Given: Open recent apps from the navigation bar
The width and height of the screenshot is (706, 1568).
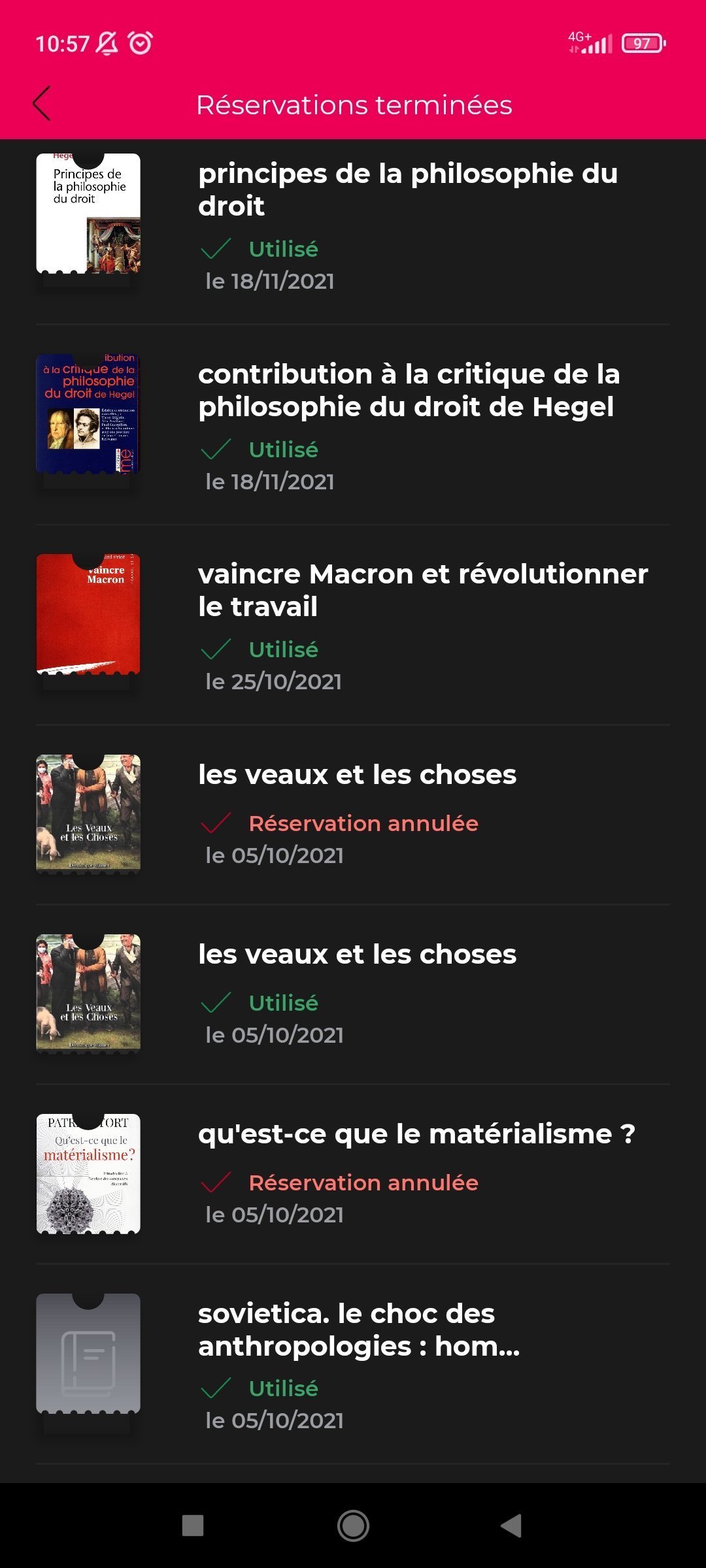Looking at the screenshot, I should 193,1526.
